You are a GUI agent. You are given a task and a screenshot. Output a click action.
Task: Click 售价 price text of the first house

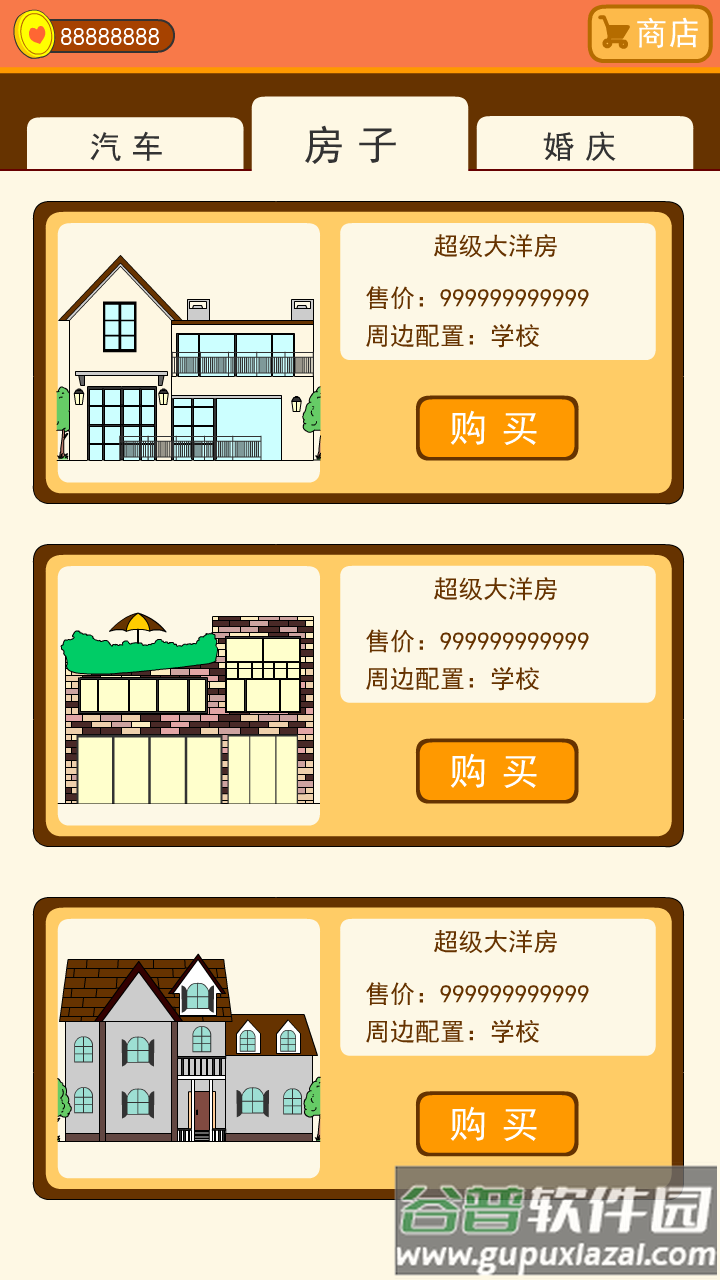[480, 296]
